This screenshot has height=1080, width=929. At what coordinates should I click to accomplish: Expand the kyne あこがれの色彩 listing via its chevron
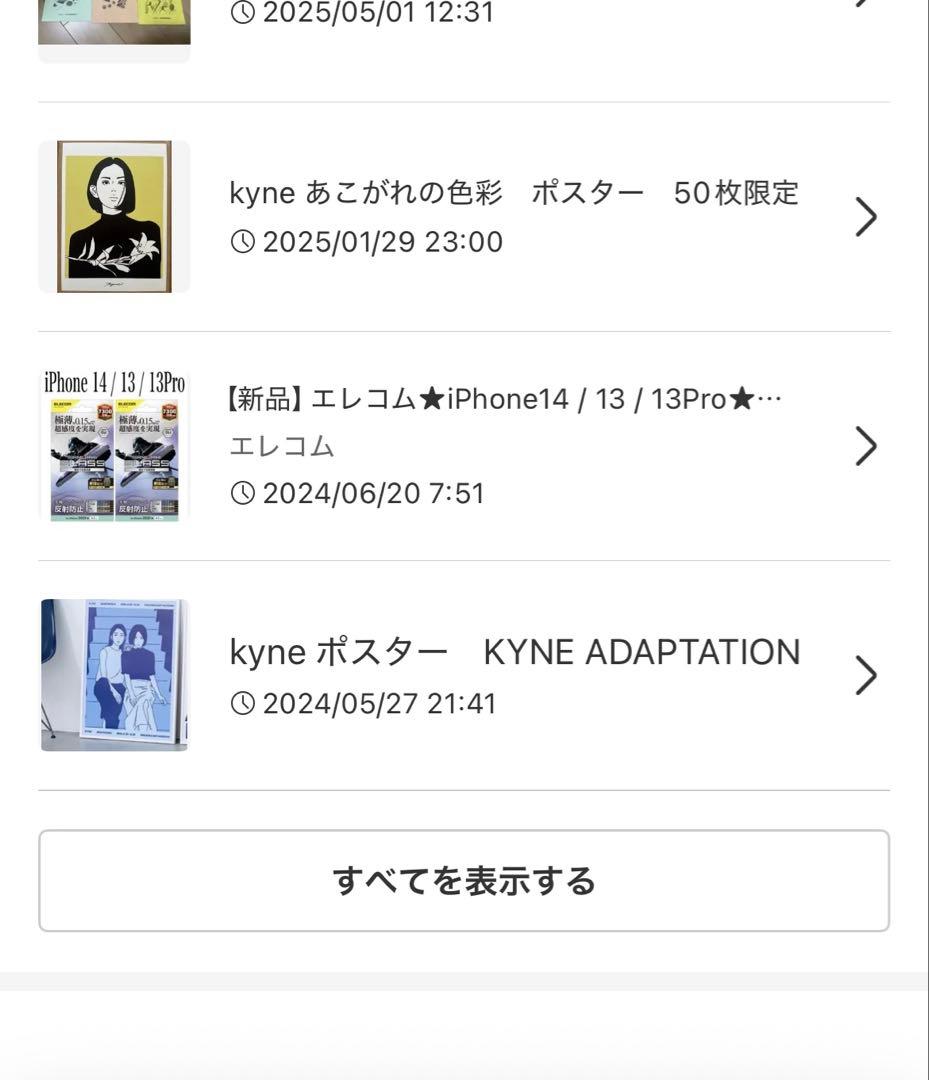(864, 216)
